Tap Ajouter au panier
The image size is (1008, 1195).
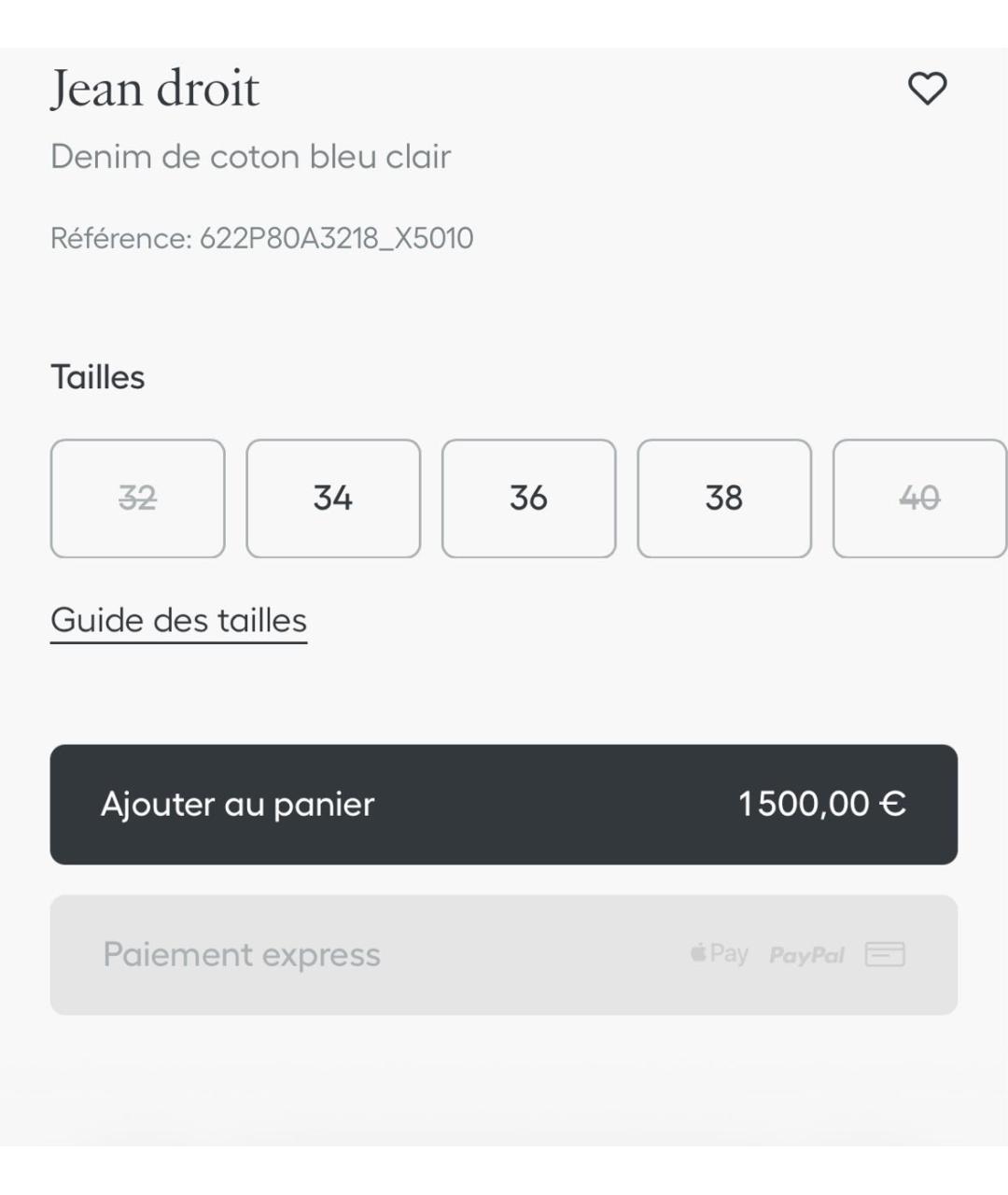(504, 804)
